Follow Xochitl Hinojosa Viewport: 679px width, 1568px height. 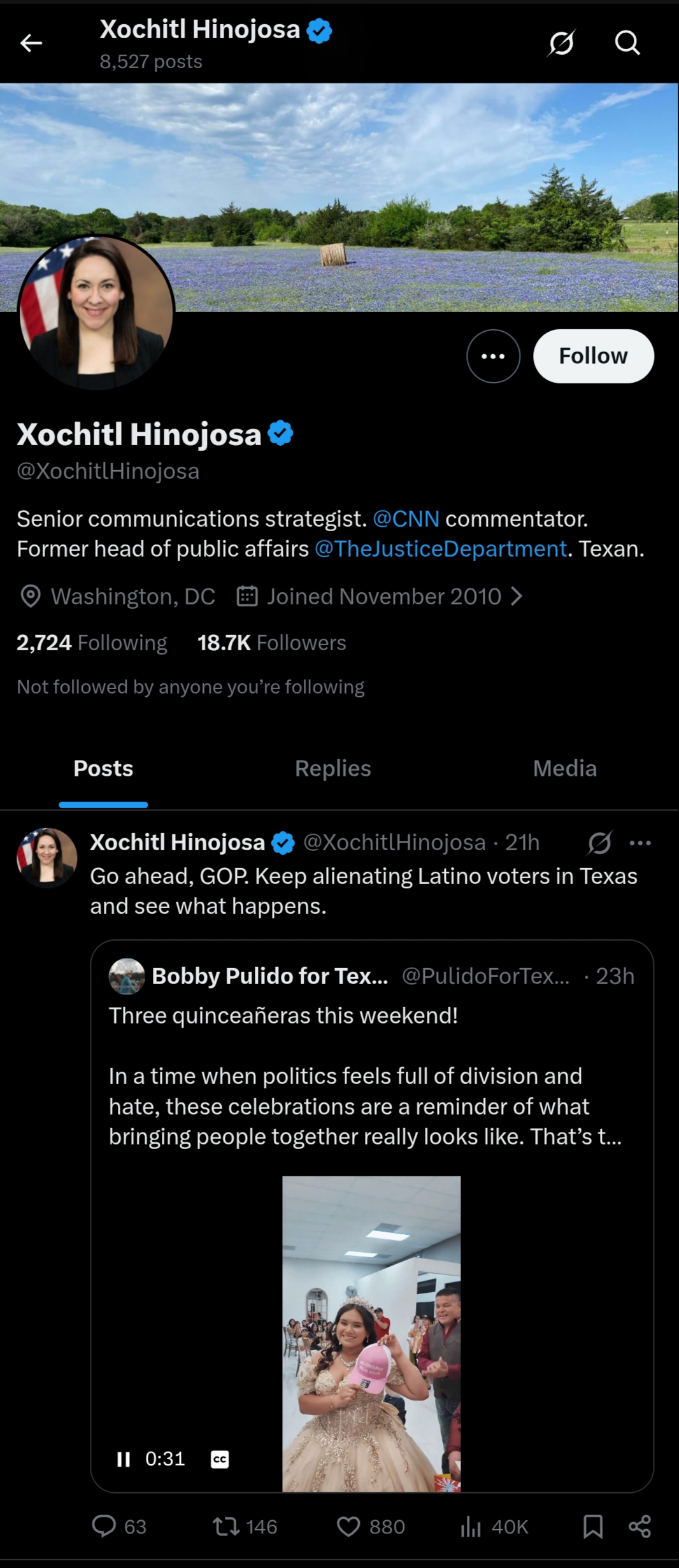click(593, 356)
